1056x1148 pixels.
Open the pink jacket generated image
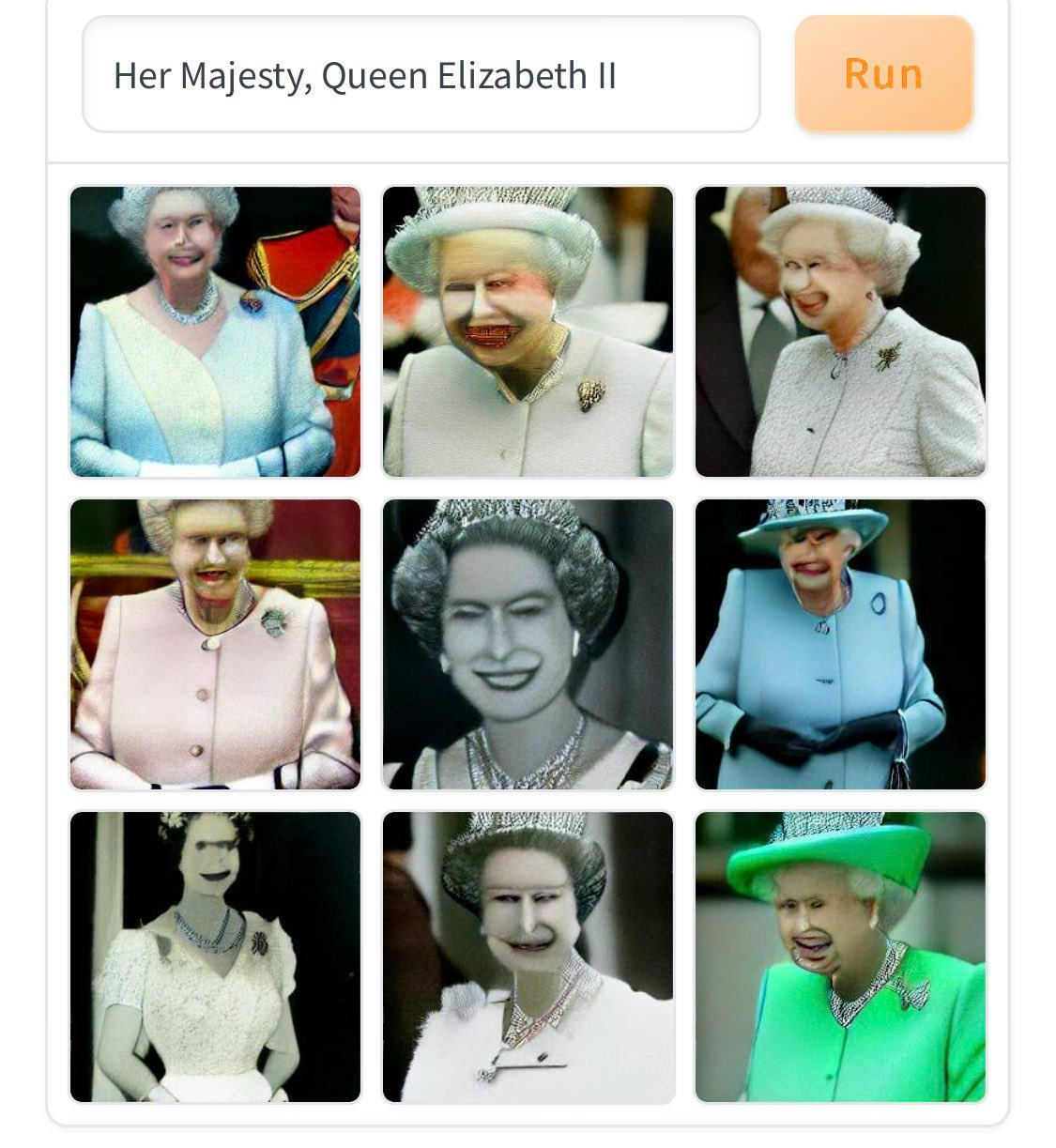coord(215,644)
